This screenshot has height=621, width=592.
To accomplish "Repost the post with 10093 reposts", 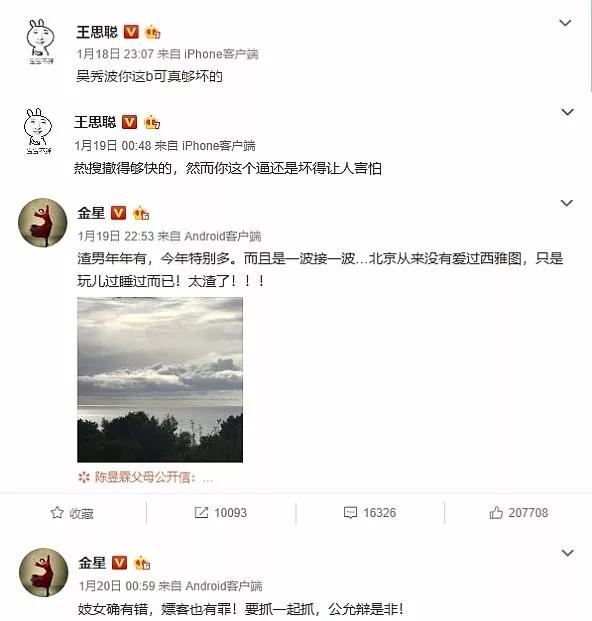I will coord(221,513).
